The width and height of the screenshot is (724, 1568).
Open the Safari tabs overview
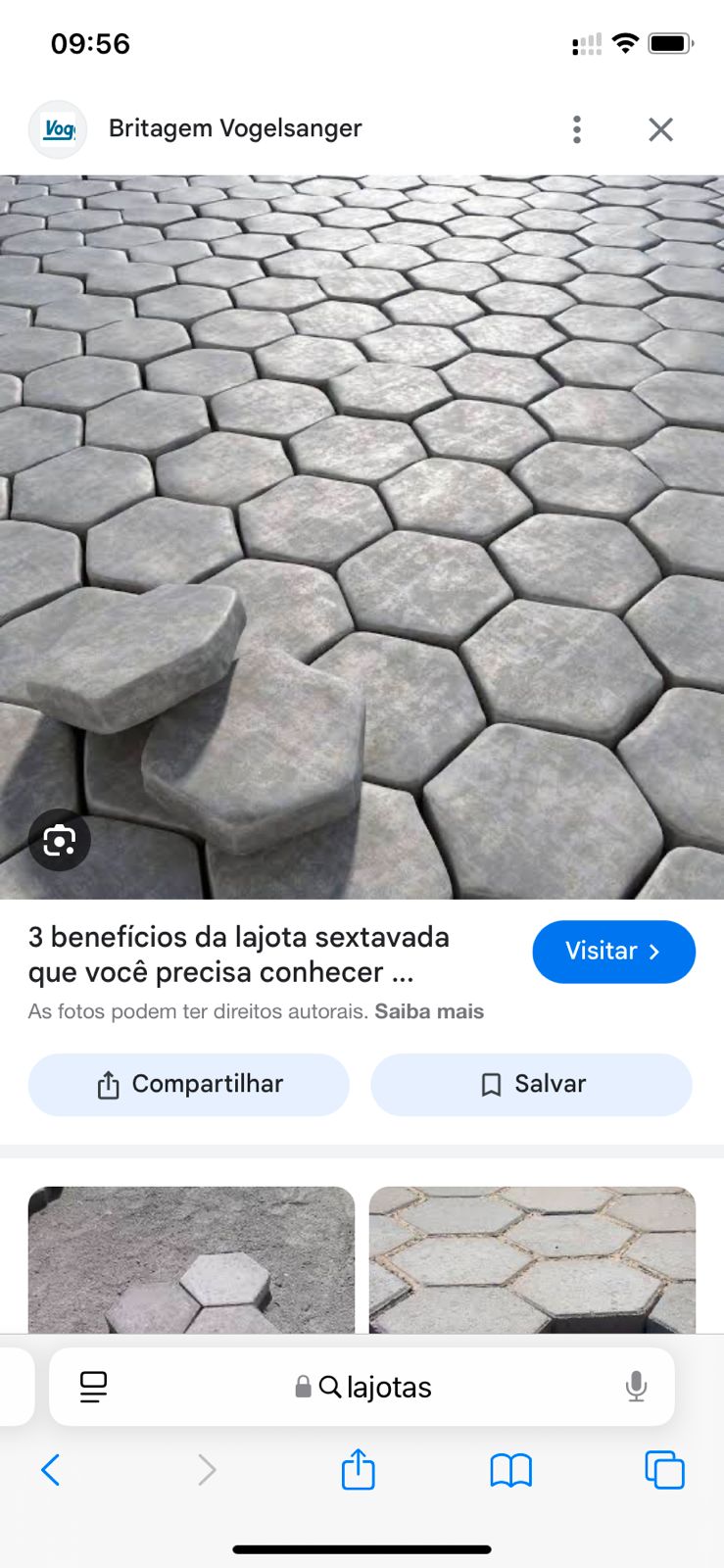click(x=664, y=1470)
